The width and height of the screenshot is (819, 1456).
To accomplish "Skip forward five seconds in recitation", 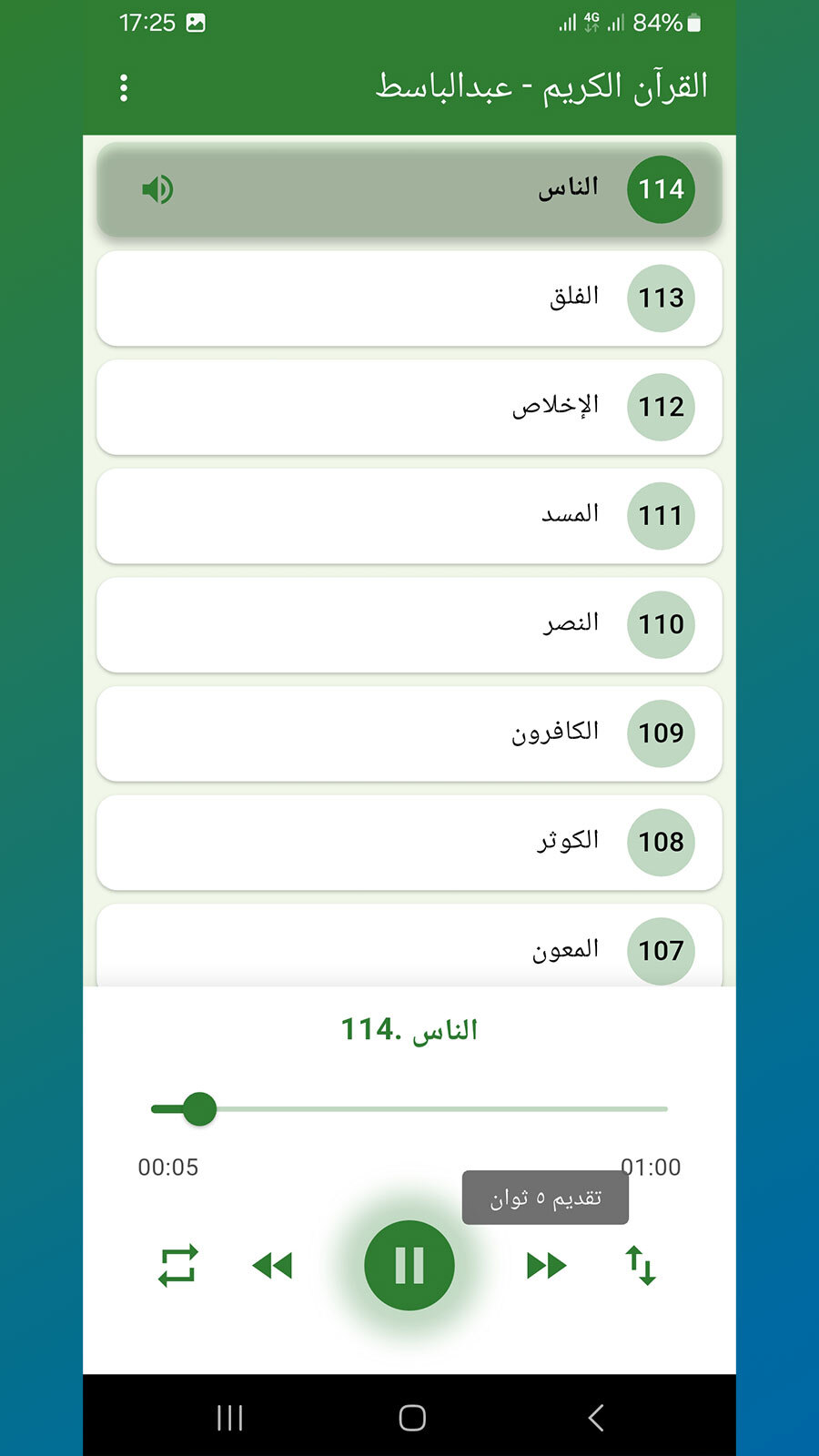I will 546,1265.
